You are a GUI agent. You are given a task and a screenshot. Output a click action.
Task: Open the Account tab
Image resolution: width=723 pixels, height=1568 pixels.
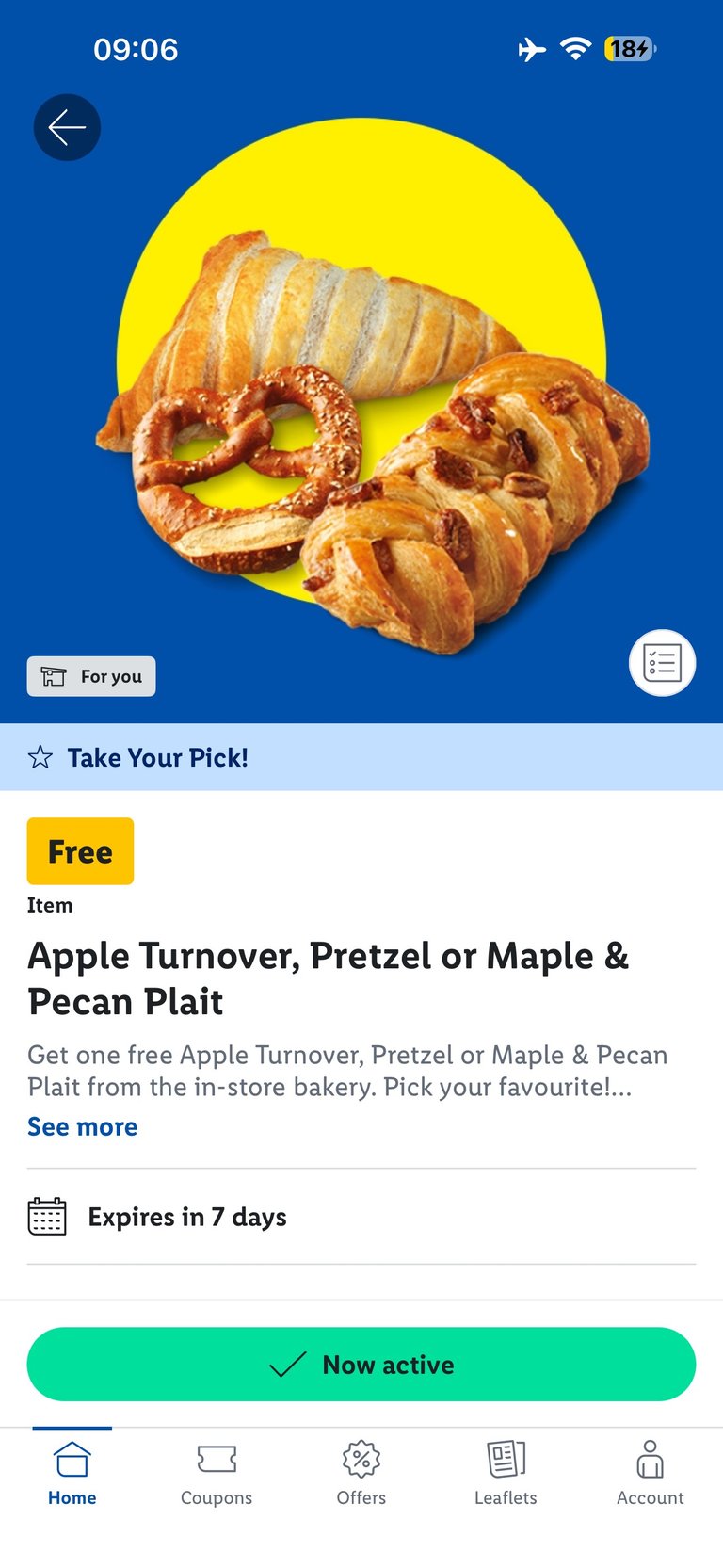point(651,1474)
